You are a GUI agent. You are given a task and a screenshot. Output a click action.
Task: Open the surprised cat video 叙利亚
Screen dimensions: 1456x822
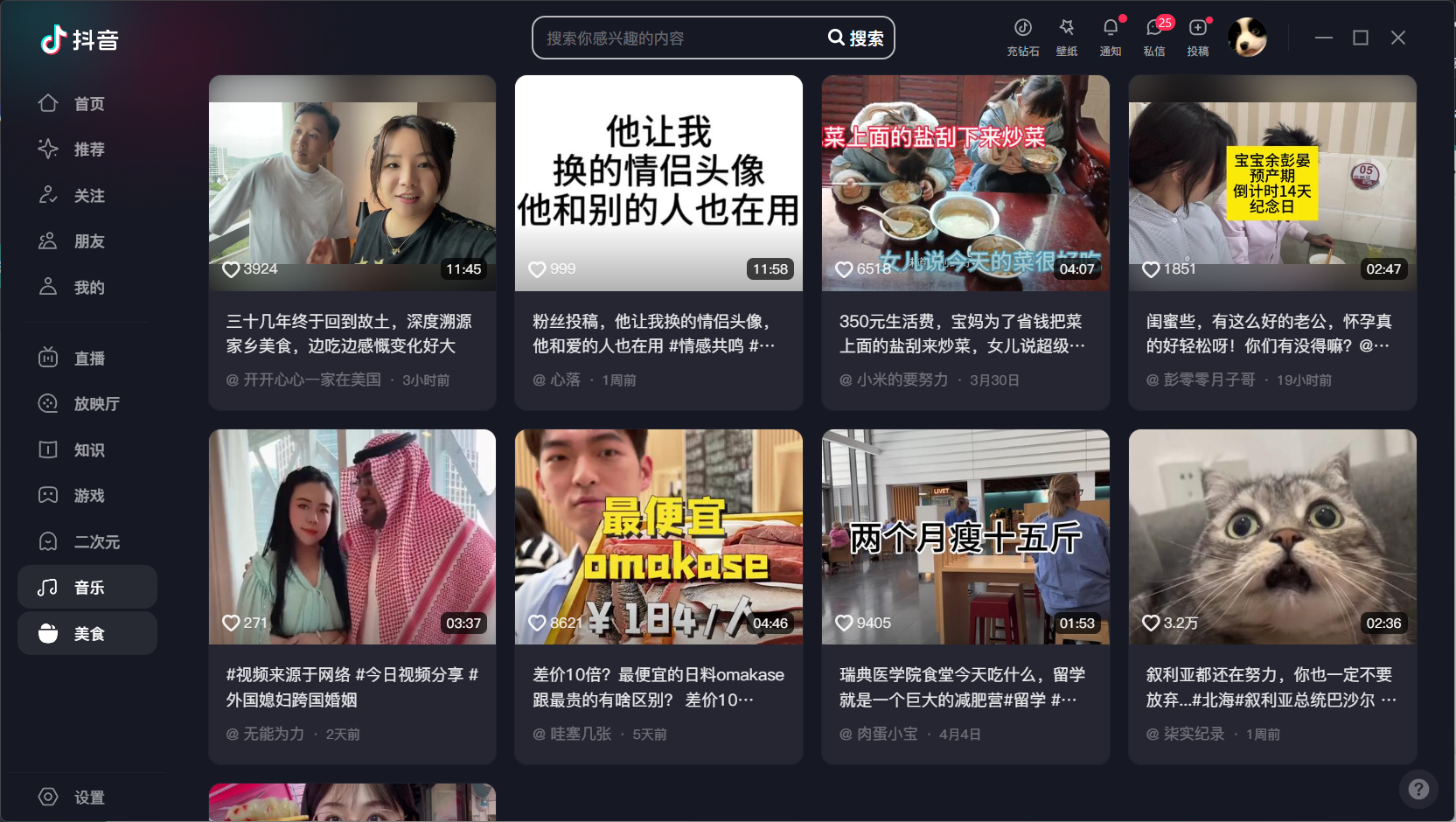pyautogui.click(x=1271, y=537)
